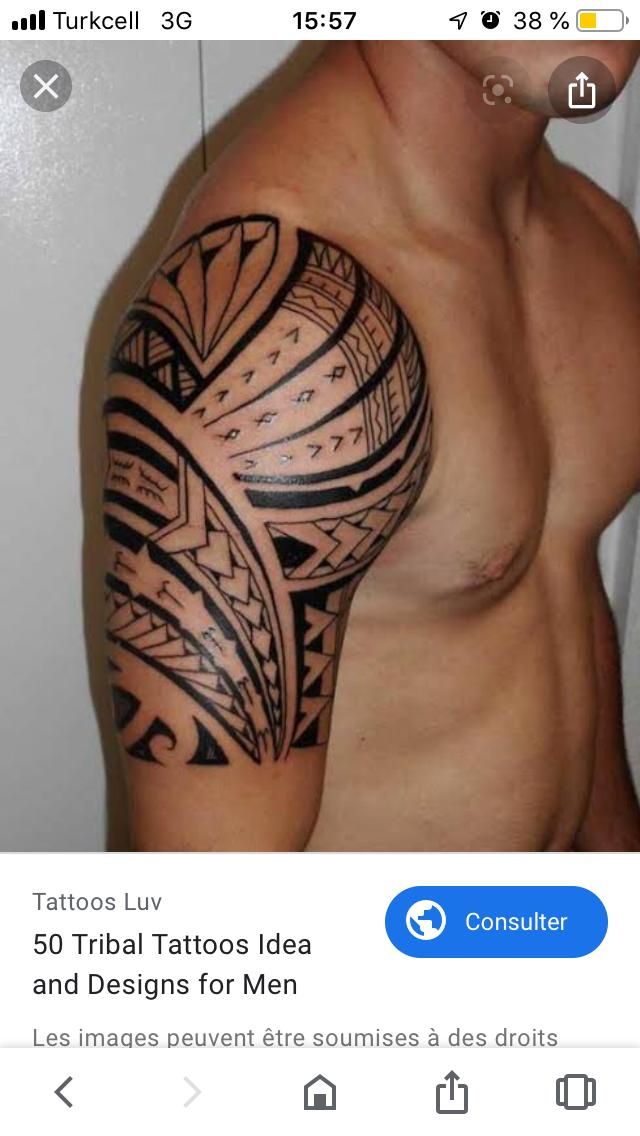Search this image with Lens
Image resolution: width=640 pixels, height=1136 pixels.
click(x=497, y=91)
